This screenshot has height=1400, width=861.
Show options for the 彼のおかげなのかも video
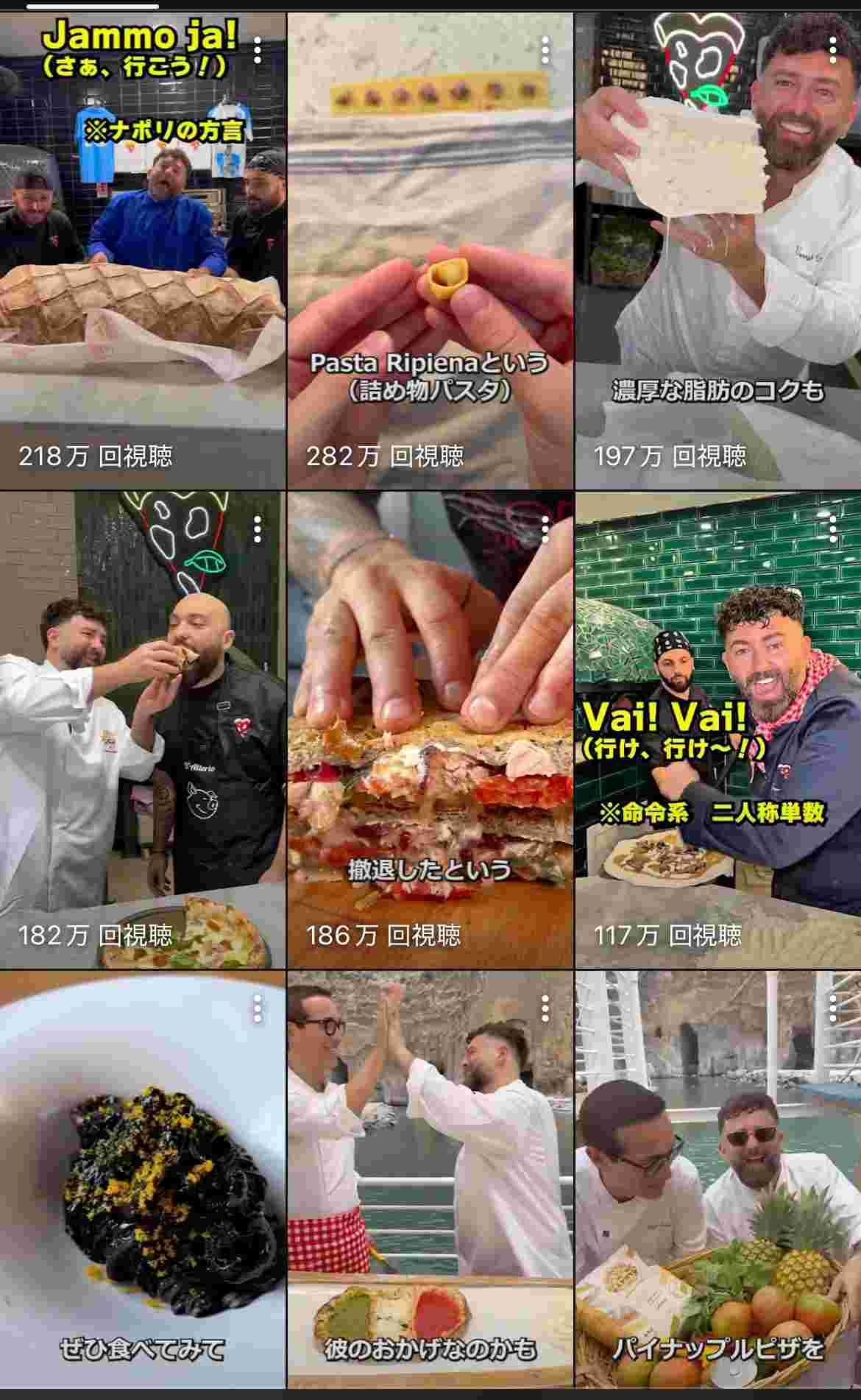click(x=545, y=1008)
